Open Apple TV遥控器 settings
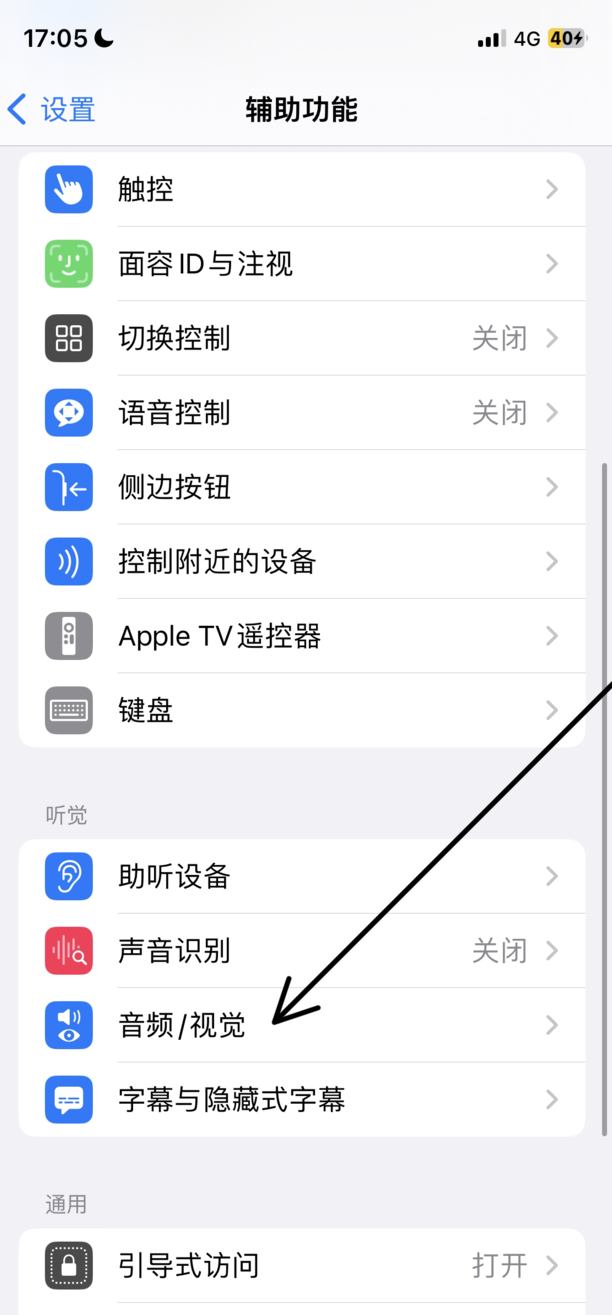 coord(300,636)
